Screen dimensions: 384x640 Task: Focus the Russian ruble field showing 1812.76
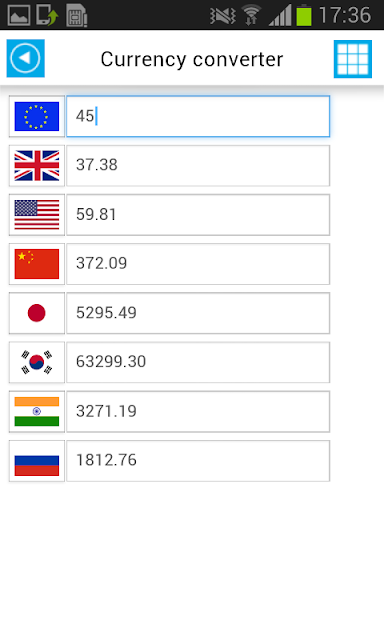tap(198, 461)
